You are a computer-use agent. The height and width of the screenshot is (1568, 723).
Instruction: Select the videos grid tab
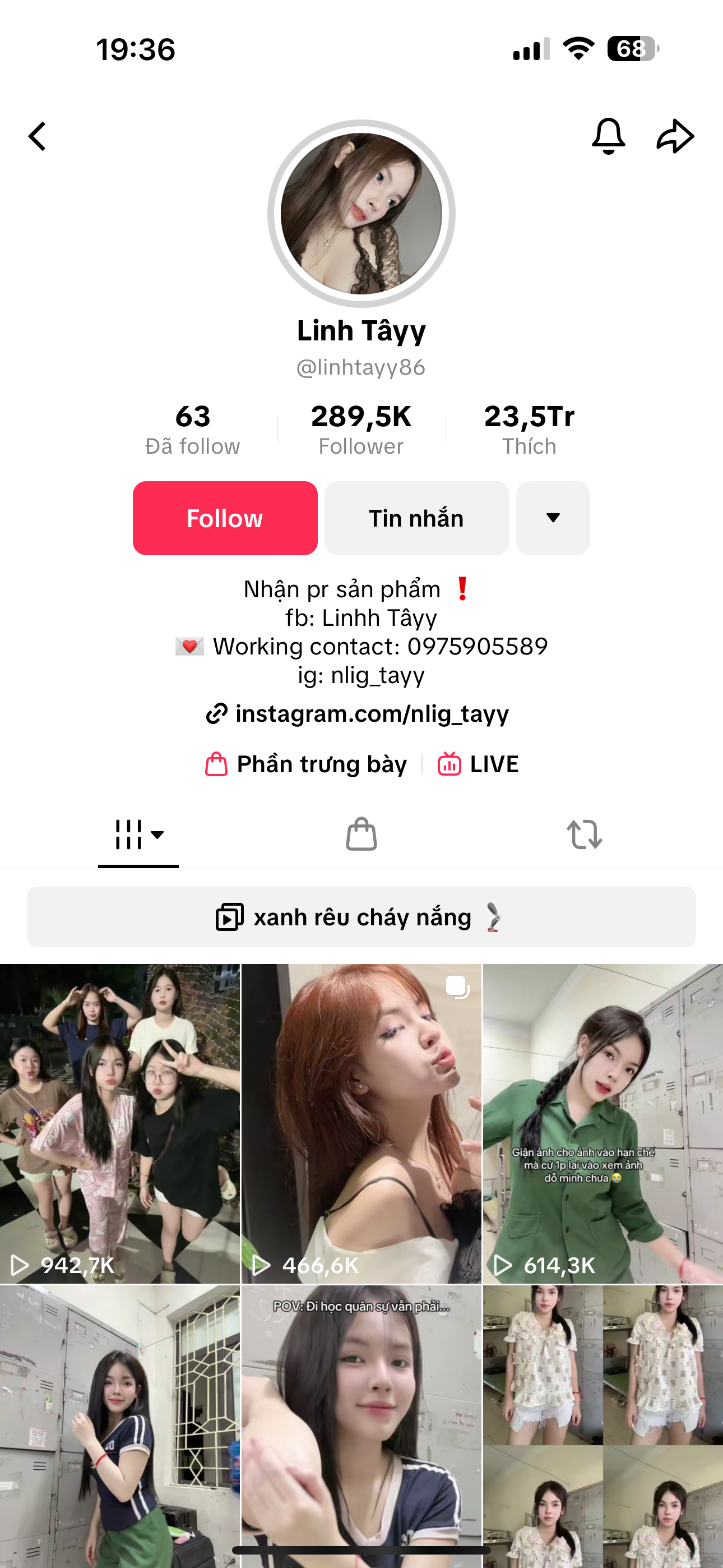point(138,834)
